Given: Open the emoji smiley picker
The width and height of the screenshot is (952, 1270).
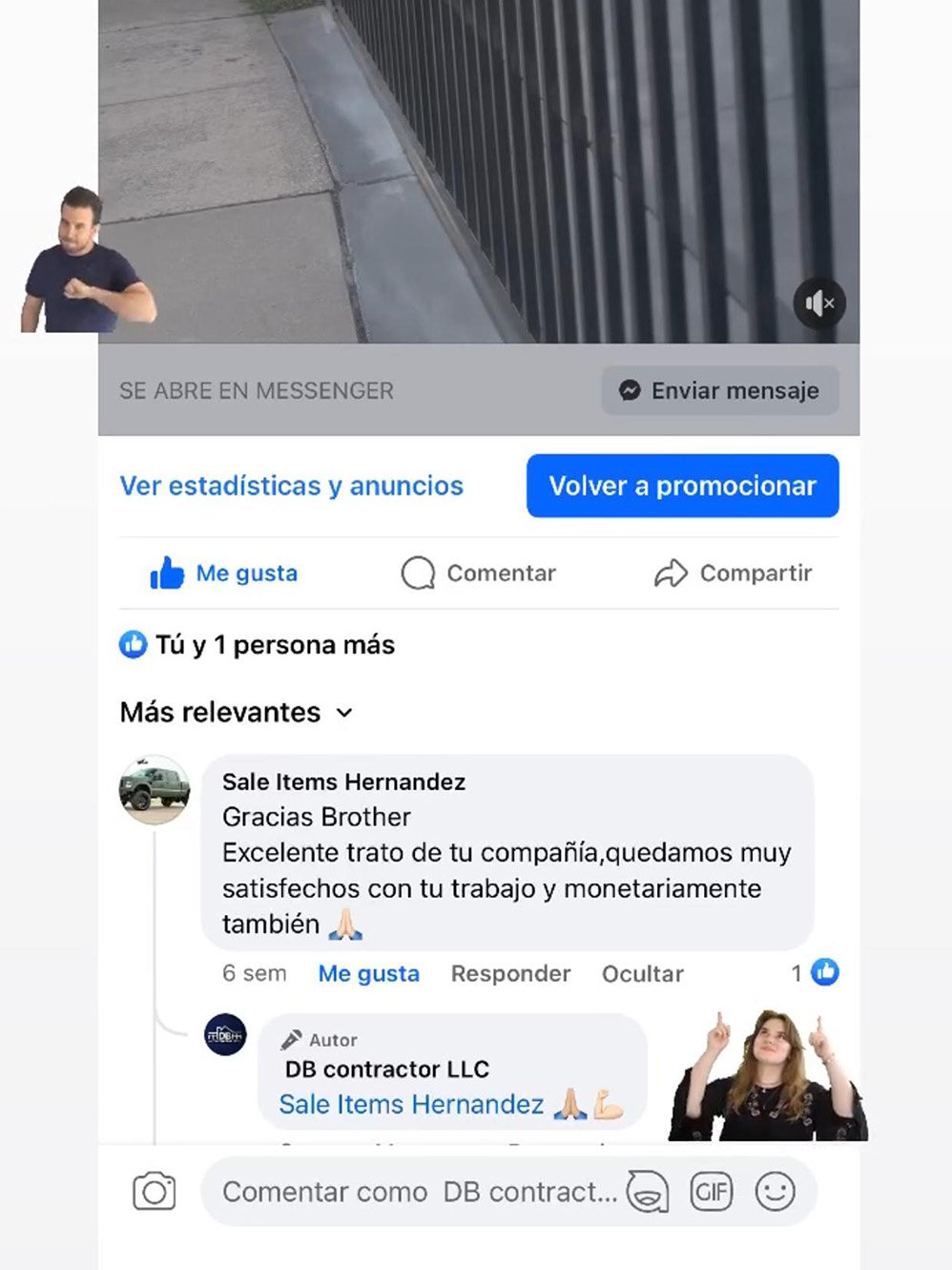Looking at the screenshot, I should 775,1192.
